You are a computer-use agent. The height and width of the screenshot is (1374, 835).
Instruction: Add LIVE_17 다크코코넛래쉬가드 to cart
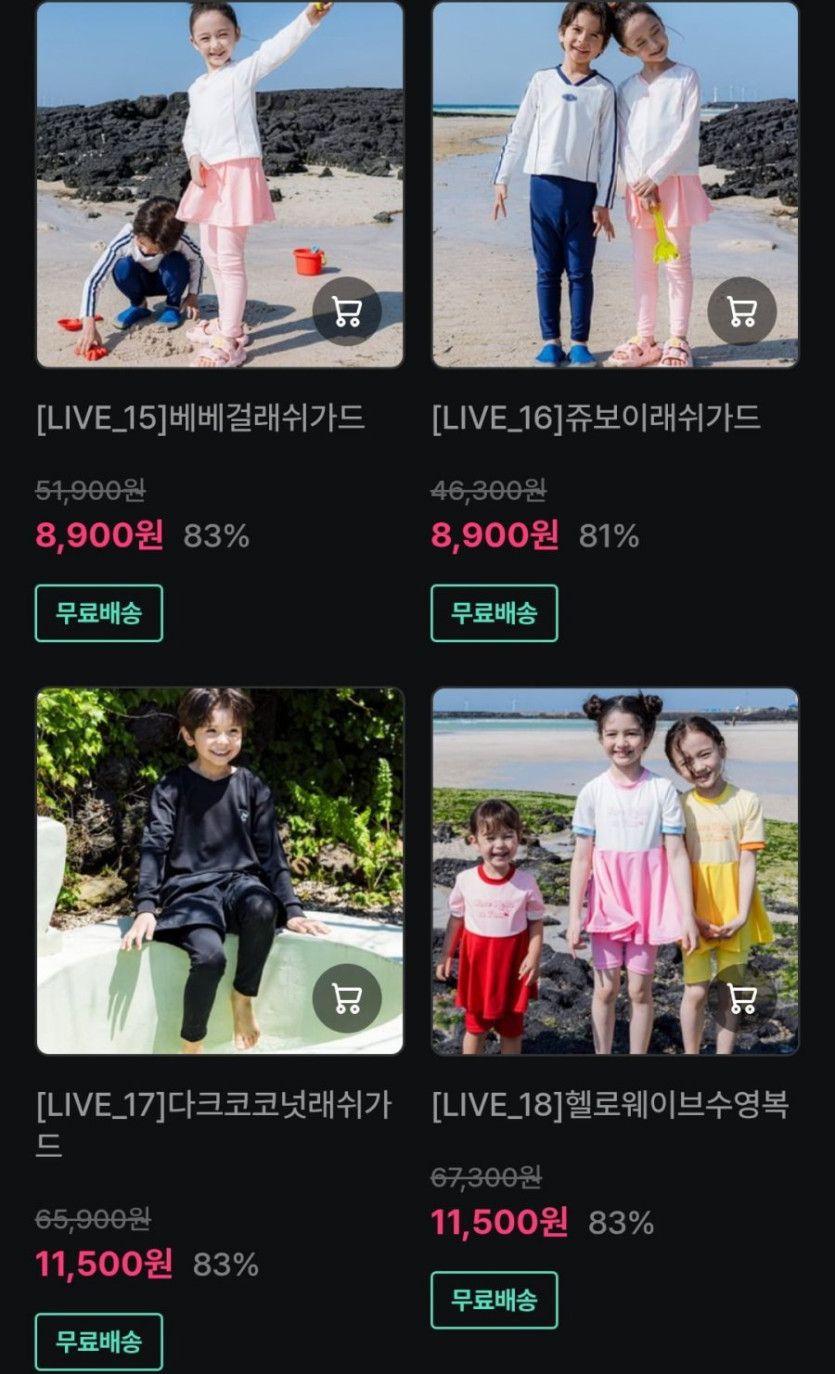347,998
